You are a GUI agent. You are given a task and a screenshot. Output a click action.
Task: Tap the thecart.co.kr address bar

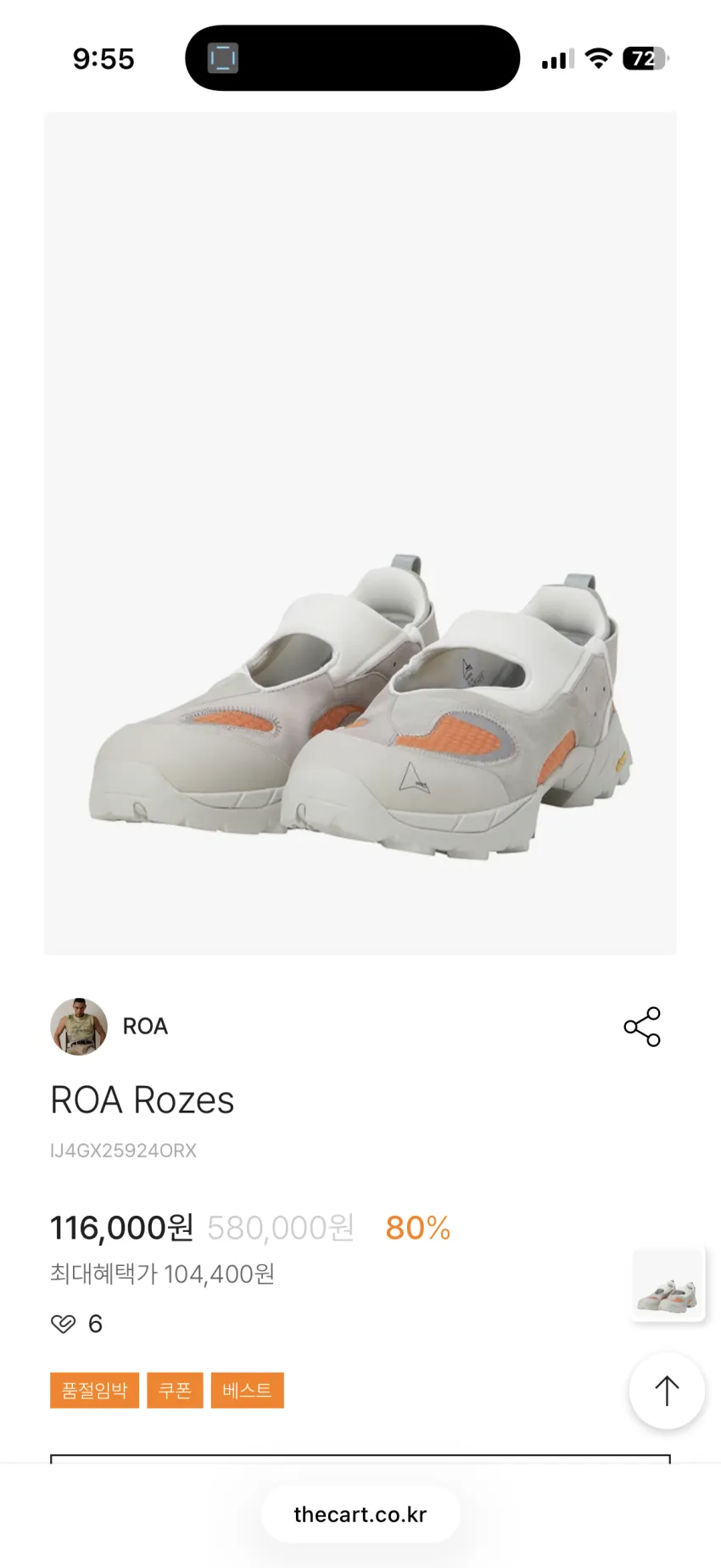pos(360,1515)
